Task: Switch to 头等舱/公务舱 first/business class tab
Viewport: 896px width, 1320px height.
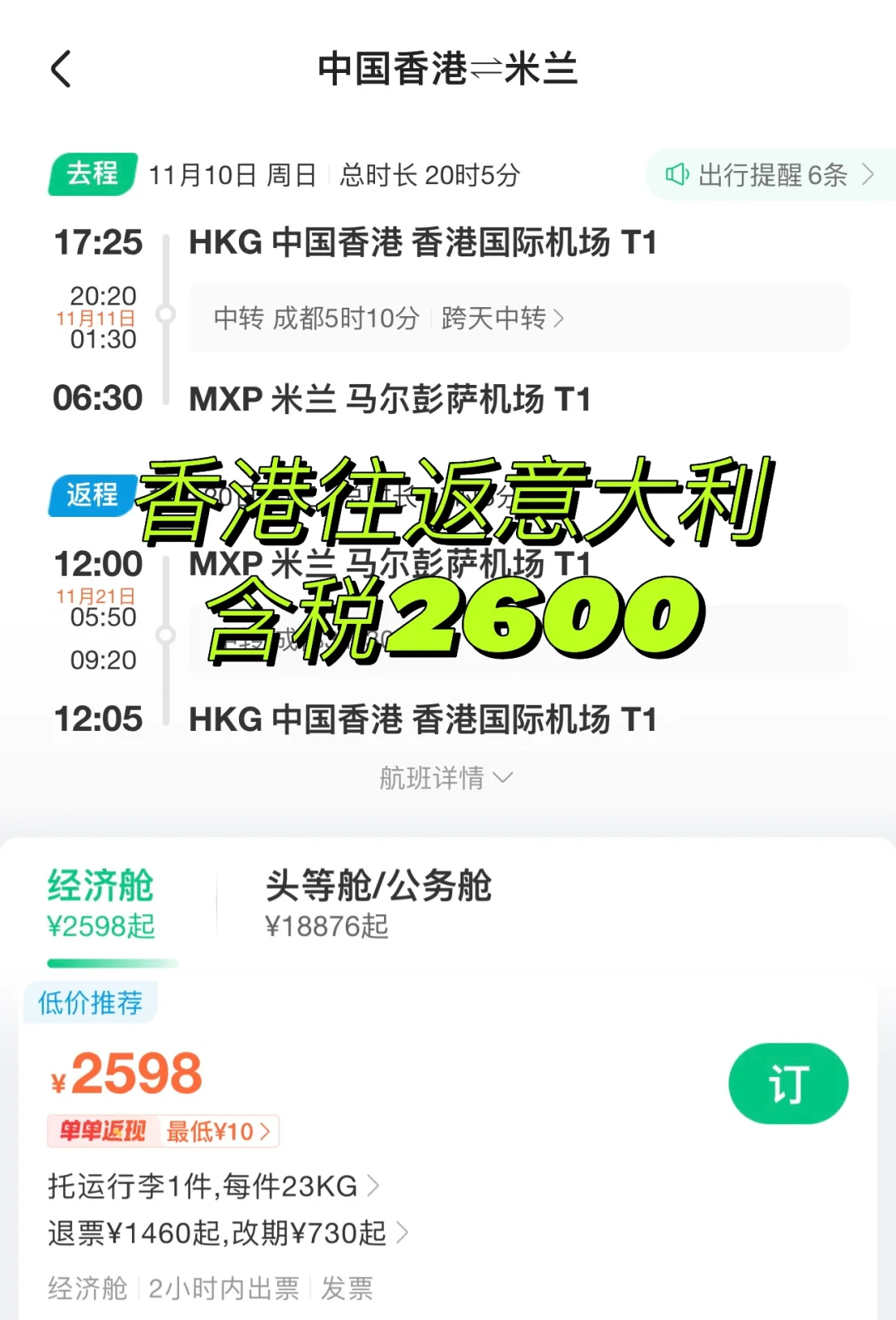Action: (x=378, y=888)
